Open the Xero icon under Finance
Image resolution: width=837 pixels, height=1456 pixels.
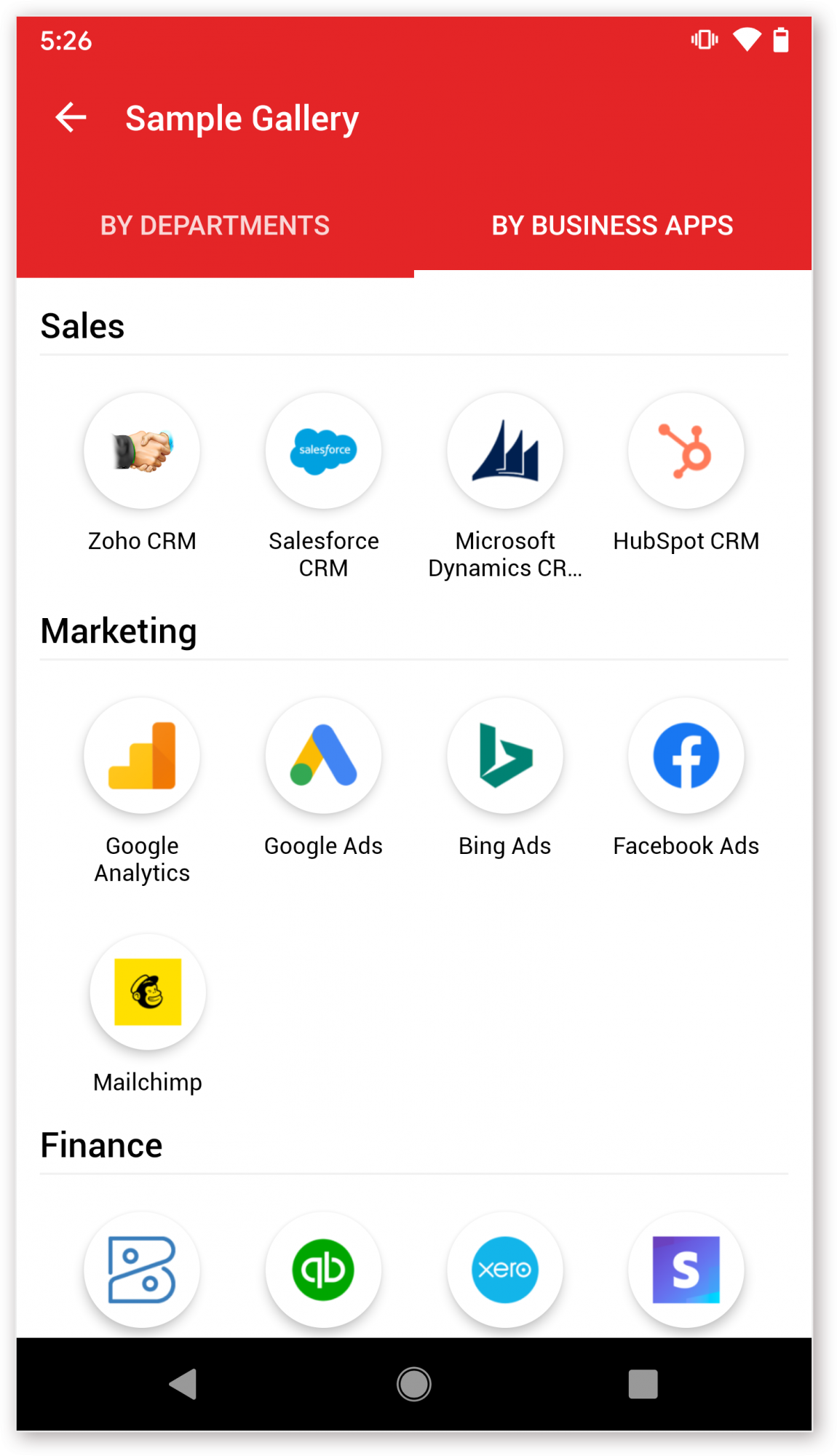(x=505, y=1270)
